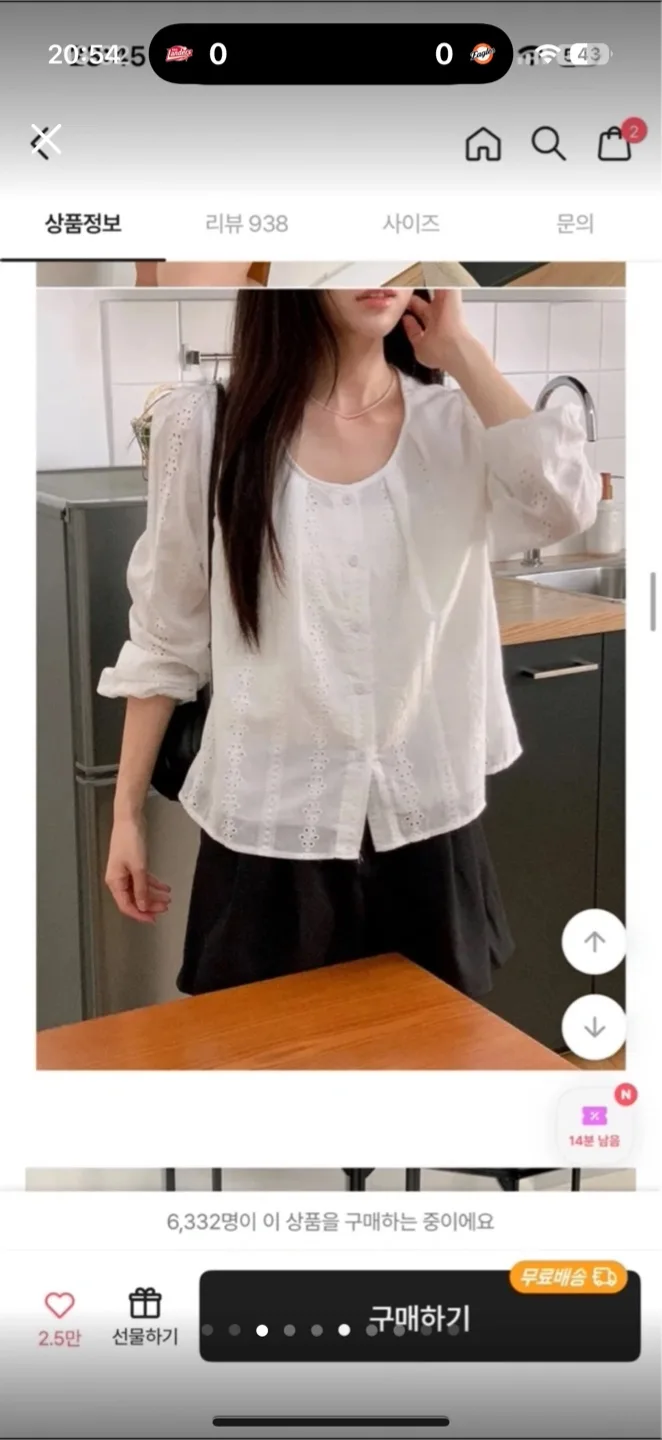Screen dimensions: 662x1440
Task: Jump to top with up arrow button
Action: pos(594,942)
